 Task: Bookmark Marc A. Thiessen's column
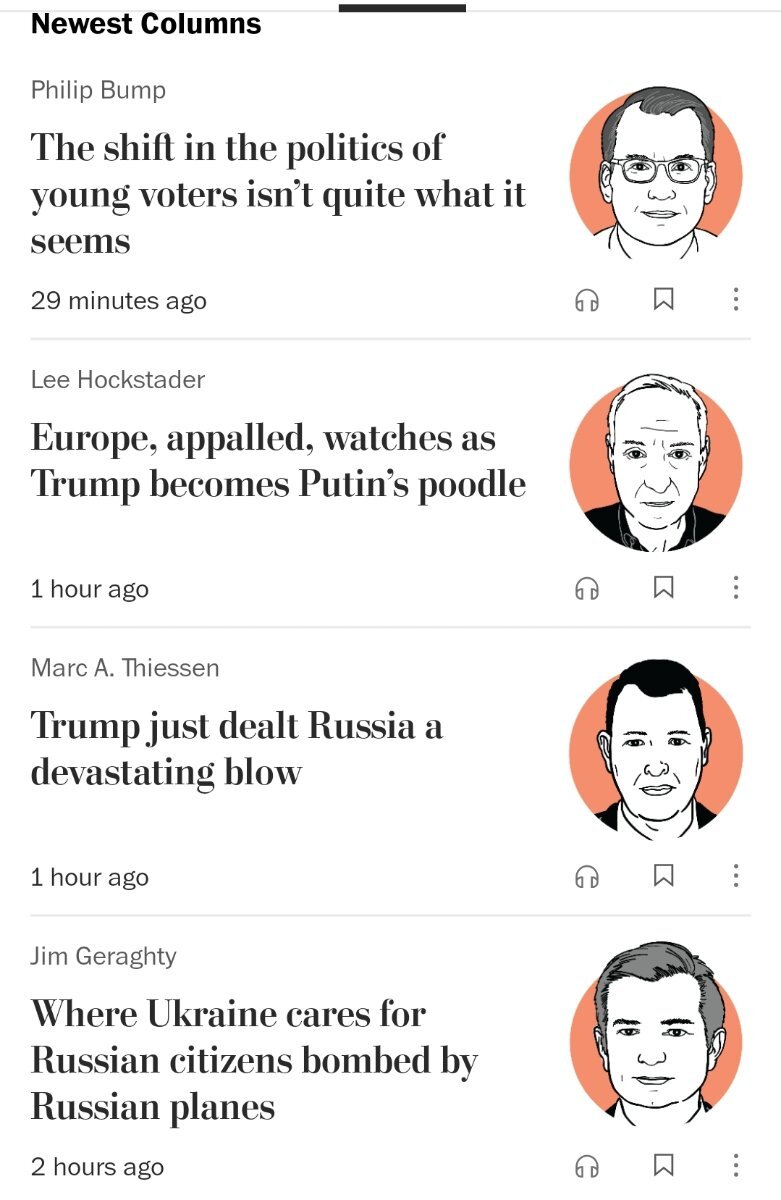click(x=663, y=876)
